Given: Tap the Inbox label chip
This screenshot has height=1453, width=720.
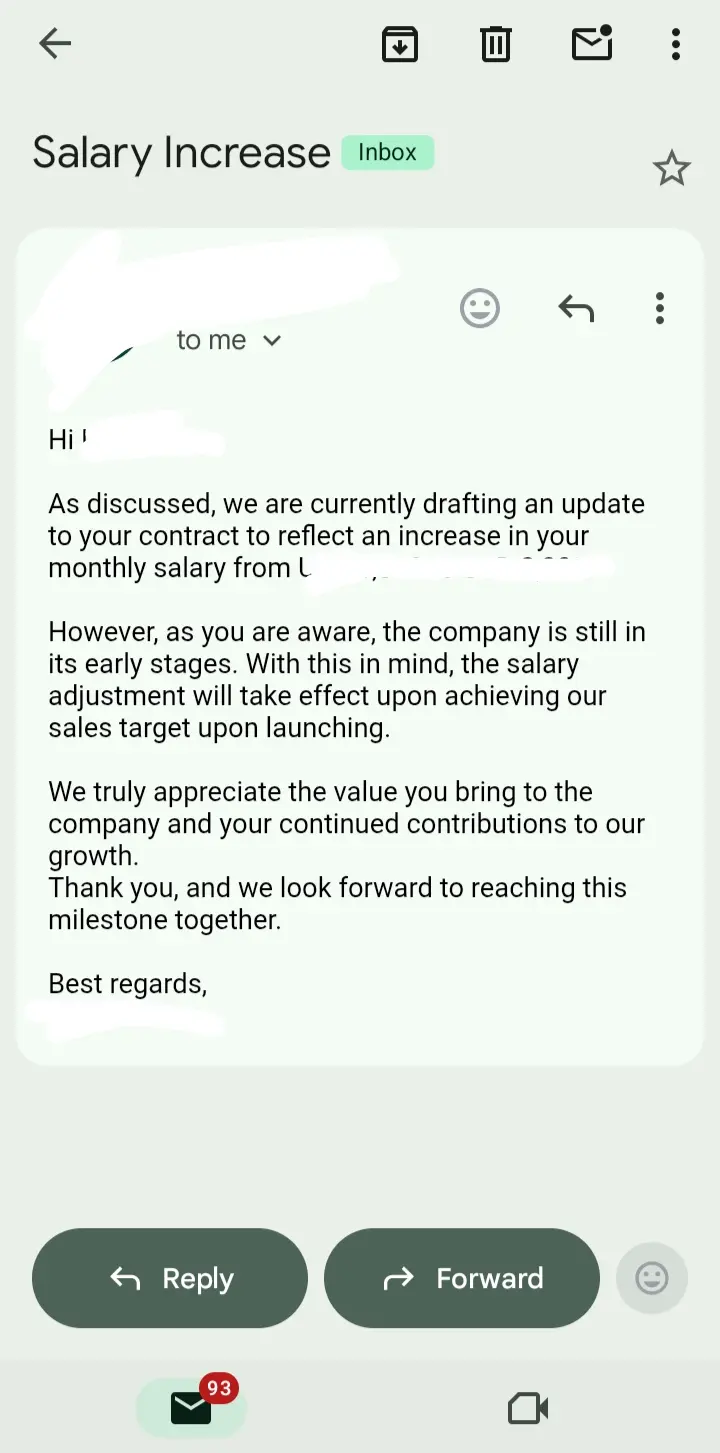Looking at the screenshot, I should tap(388, 152).
